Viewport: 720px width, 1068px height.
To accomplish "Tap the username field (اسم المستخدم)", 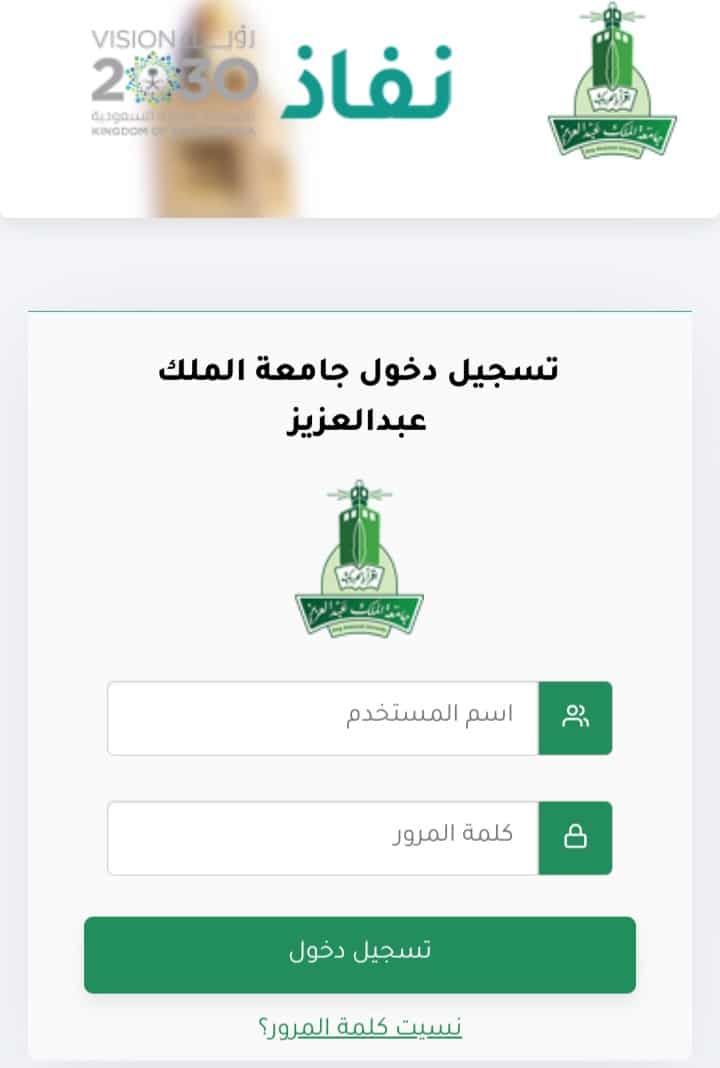I will pos(323,718).
